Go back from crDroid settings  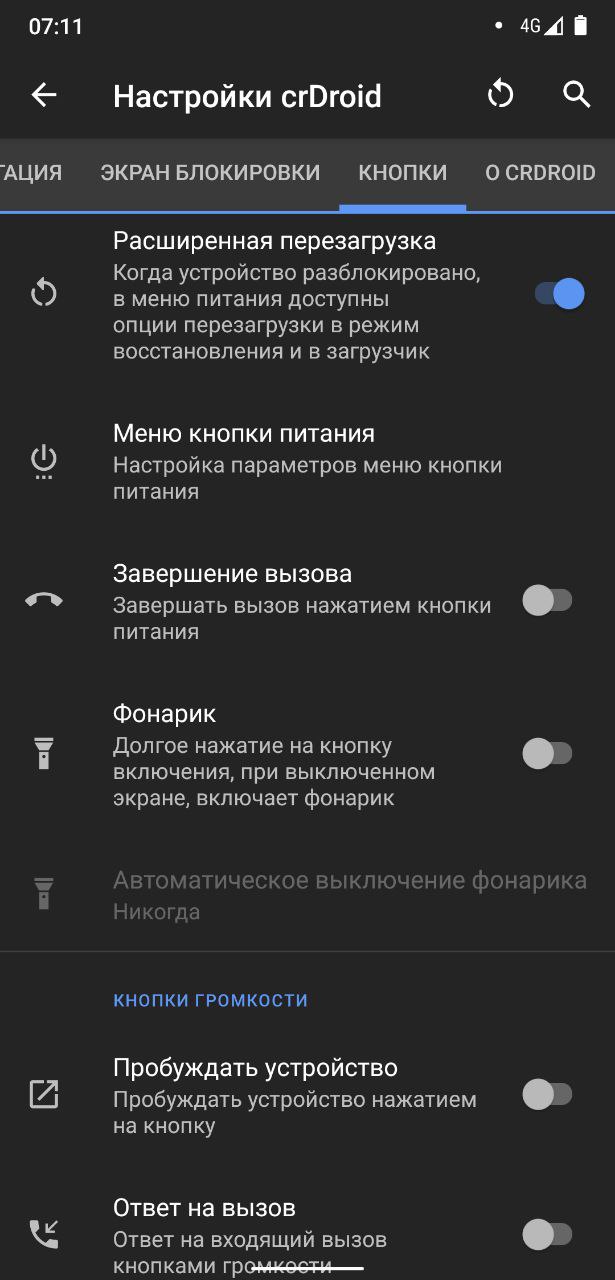(44, 95)
